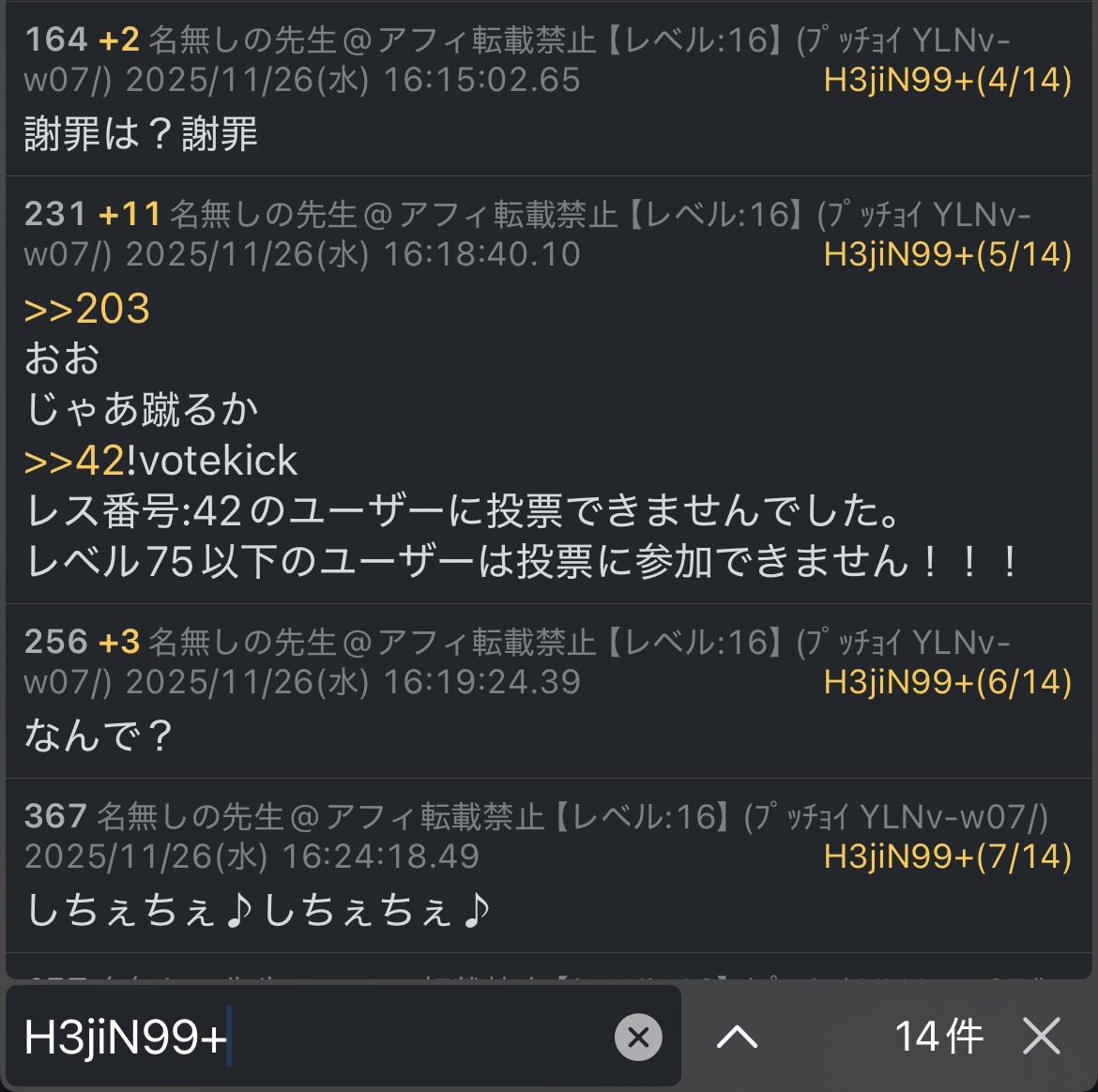Open ID link H3jiN99+(5/14)
Viewport: 1098px width, 1092px height.
(947, 254)
